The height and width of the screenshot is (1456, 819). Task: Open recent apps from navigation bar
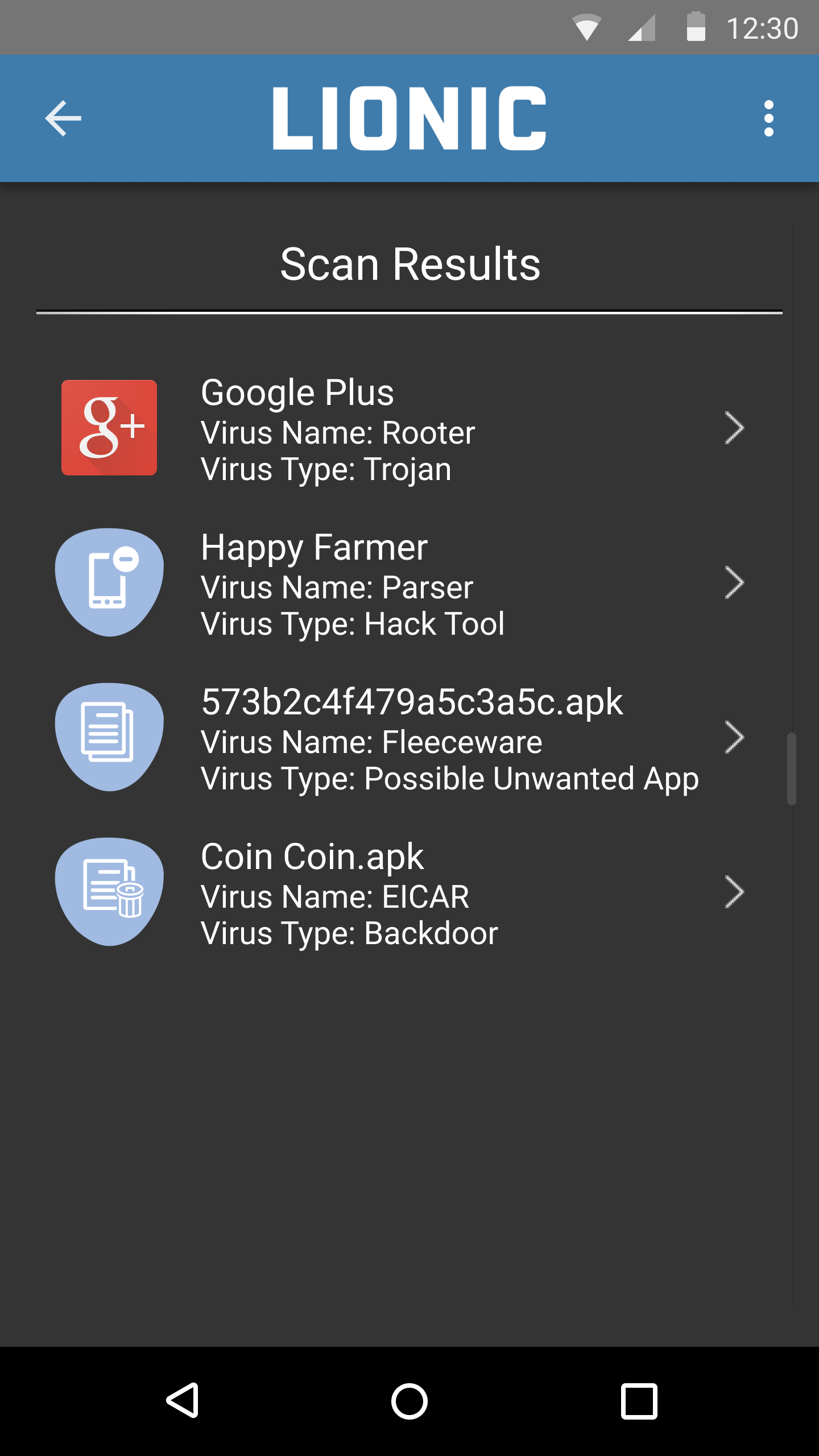click(639, 1401)
